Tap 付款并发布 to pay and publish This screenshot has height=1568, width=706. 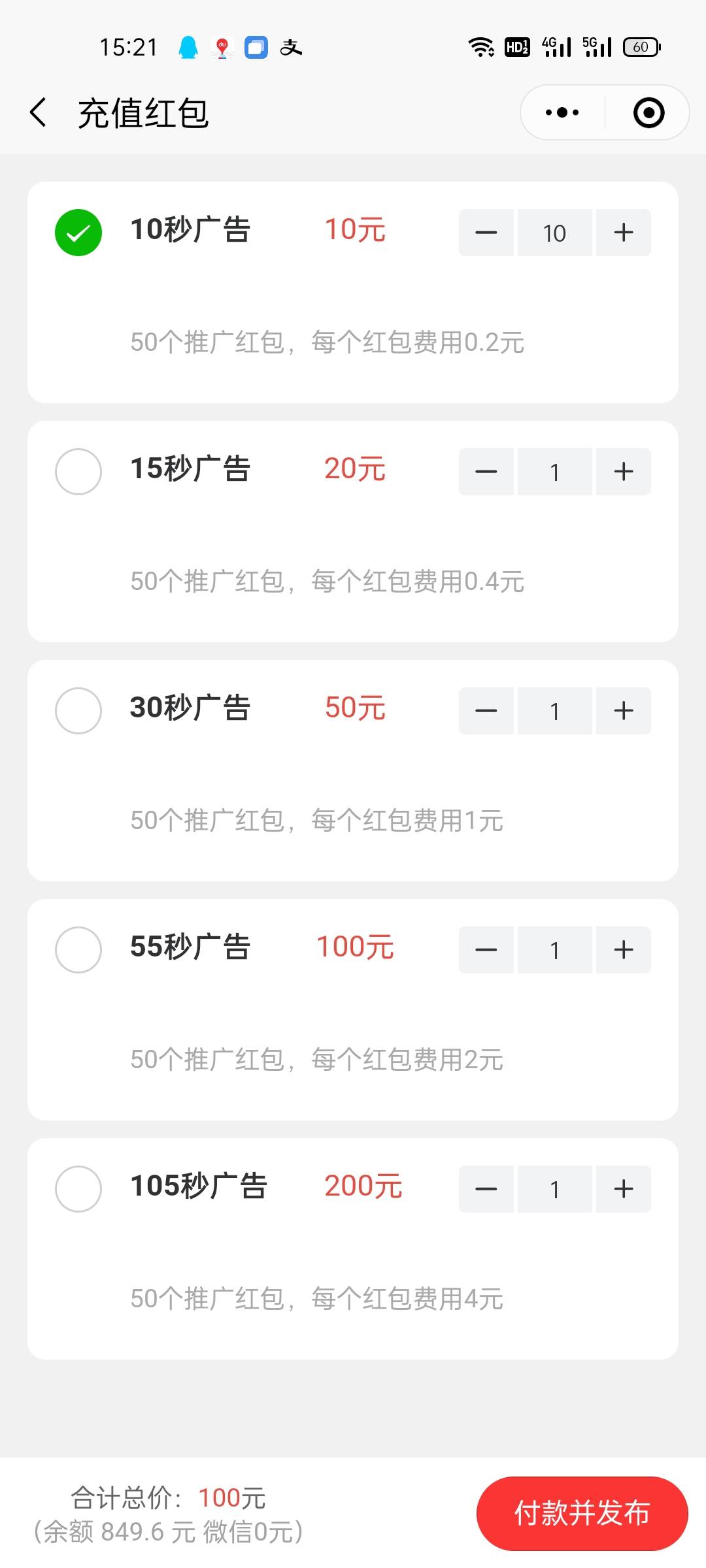[582, 1513]
